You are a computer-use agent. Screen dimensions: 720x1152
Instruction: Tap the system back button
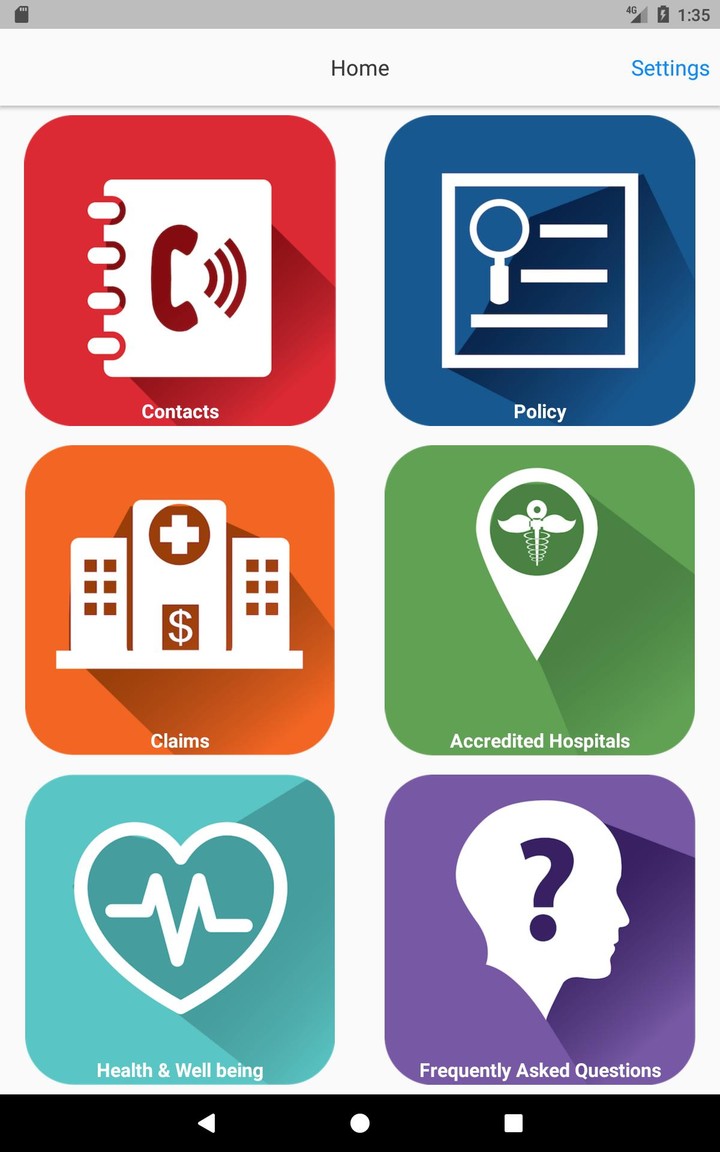tap(207, 1123)
